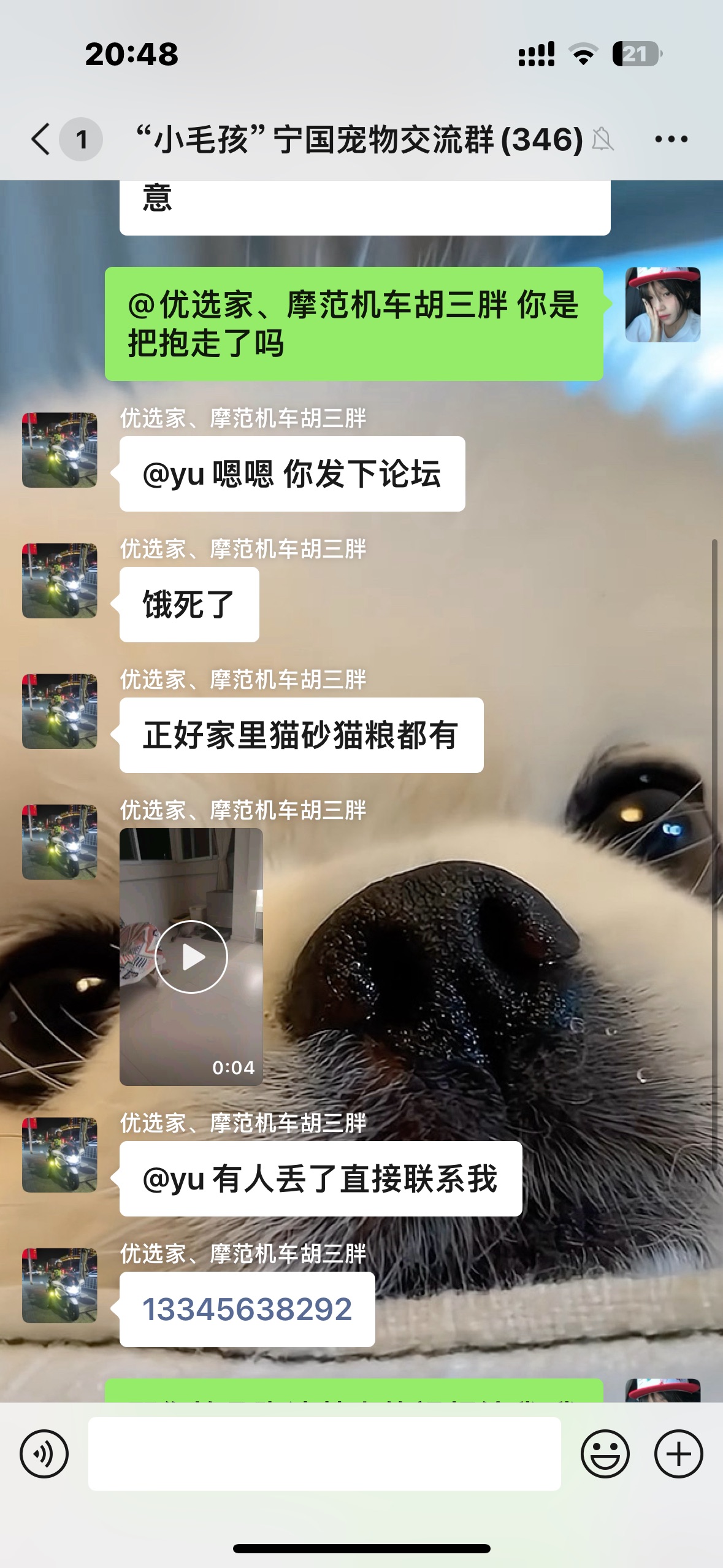This screenshot has height=1568, width=723.
Task: Open avatar beside "饿死了" message
Action: [59, 580]
